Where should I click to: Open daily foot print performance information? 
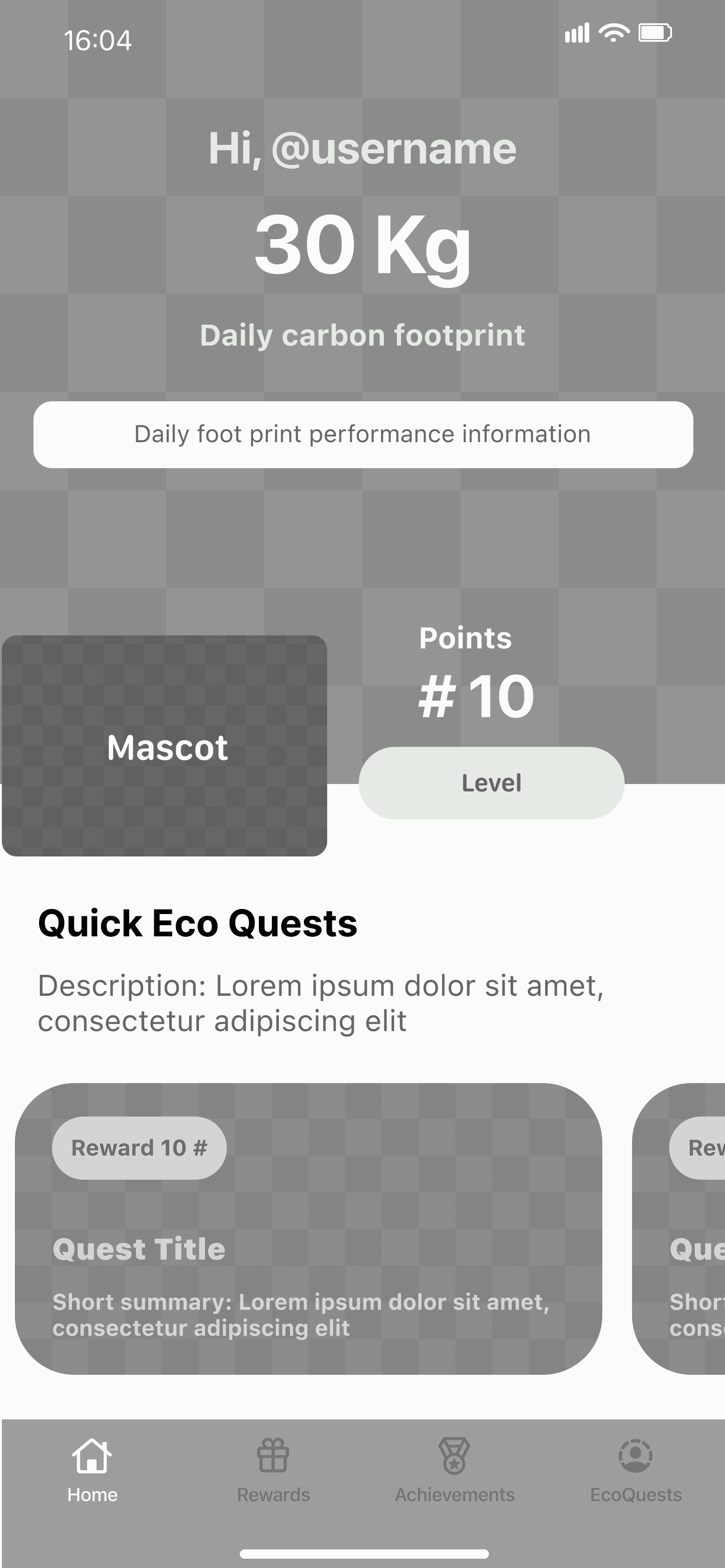pyautogui.click(x=363, y=435)
